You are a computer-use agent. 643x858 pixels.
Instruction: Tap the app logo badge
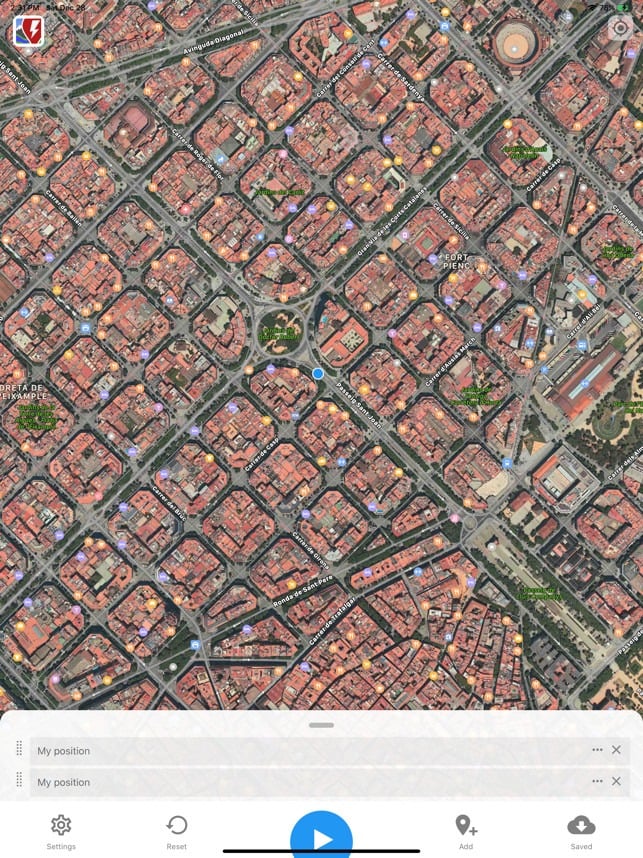28,31
